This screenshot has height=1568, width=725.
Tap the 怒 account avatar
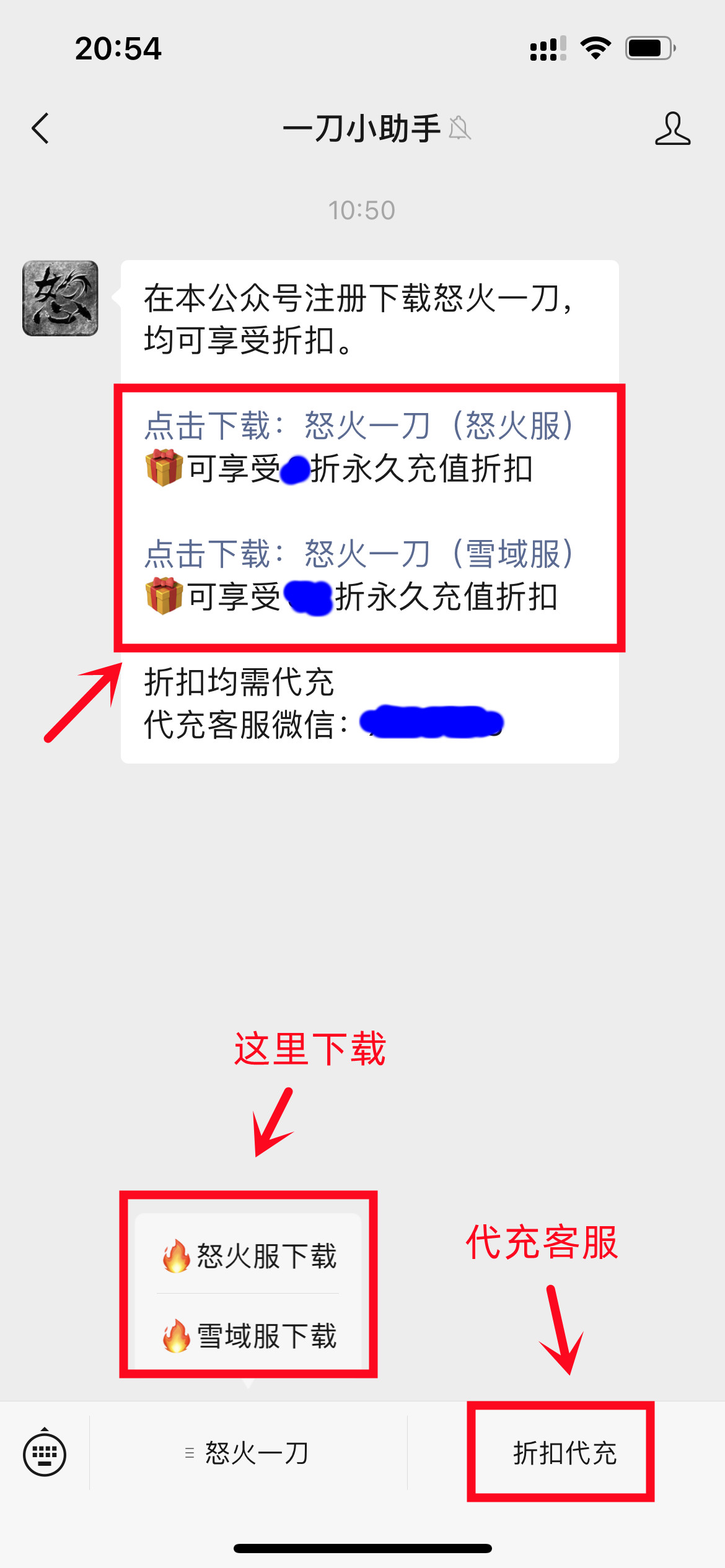point(60,298)
